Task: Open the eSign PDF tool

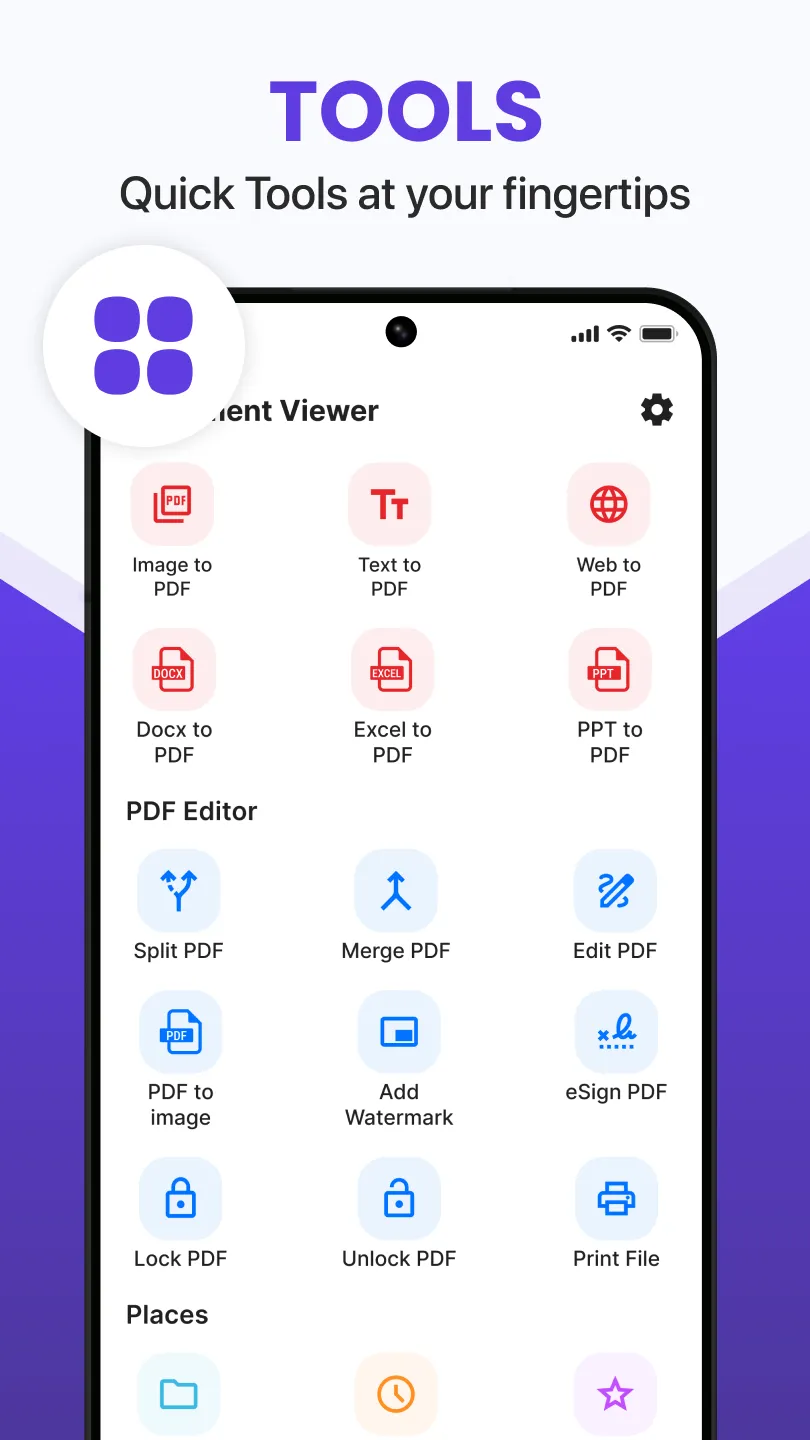Action: (x=616, y=1032)
